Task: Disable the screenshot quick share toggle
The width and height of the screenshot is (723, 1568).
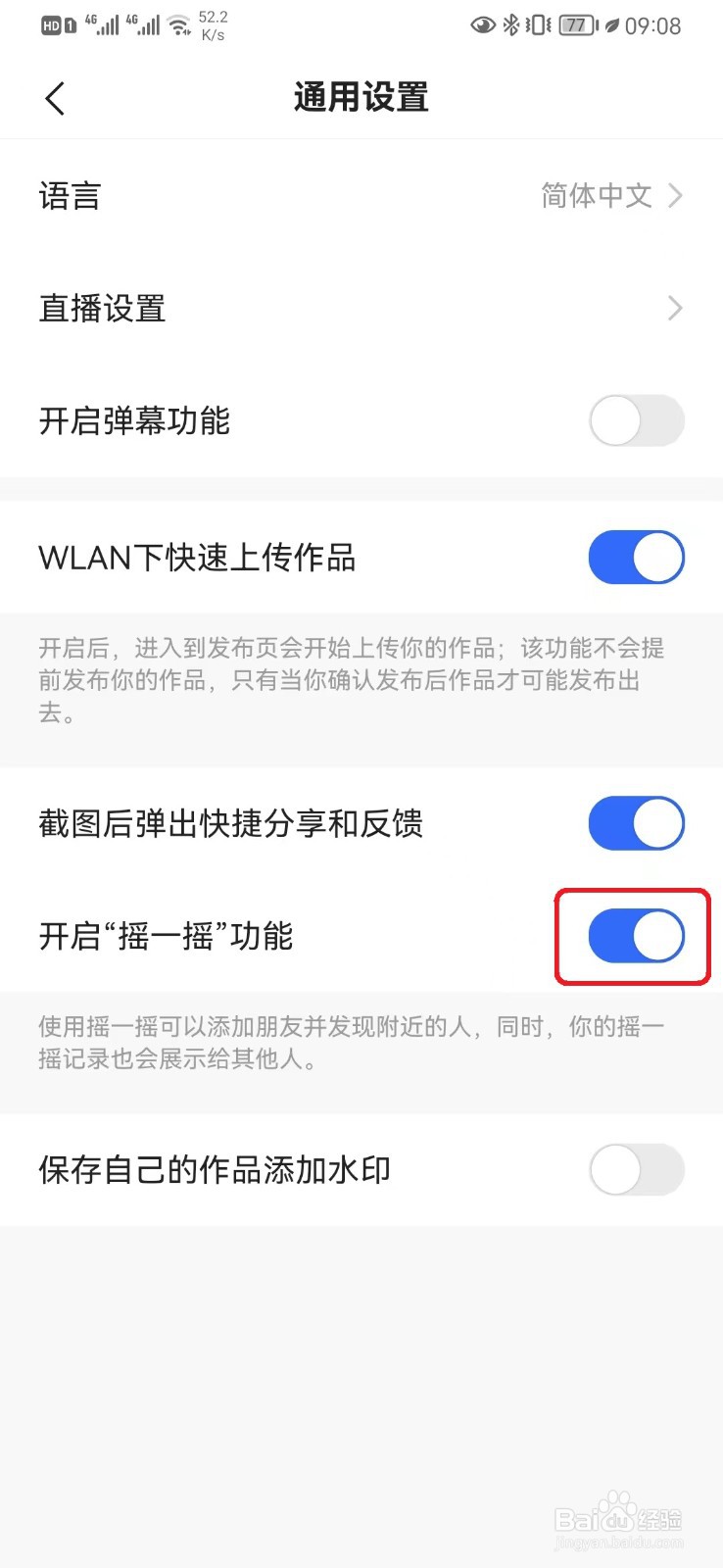Action: [636, 823]
